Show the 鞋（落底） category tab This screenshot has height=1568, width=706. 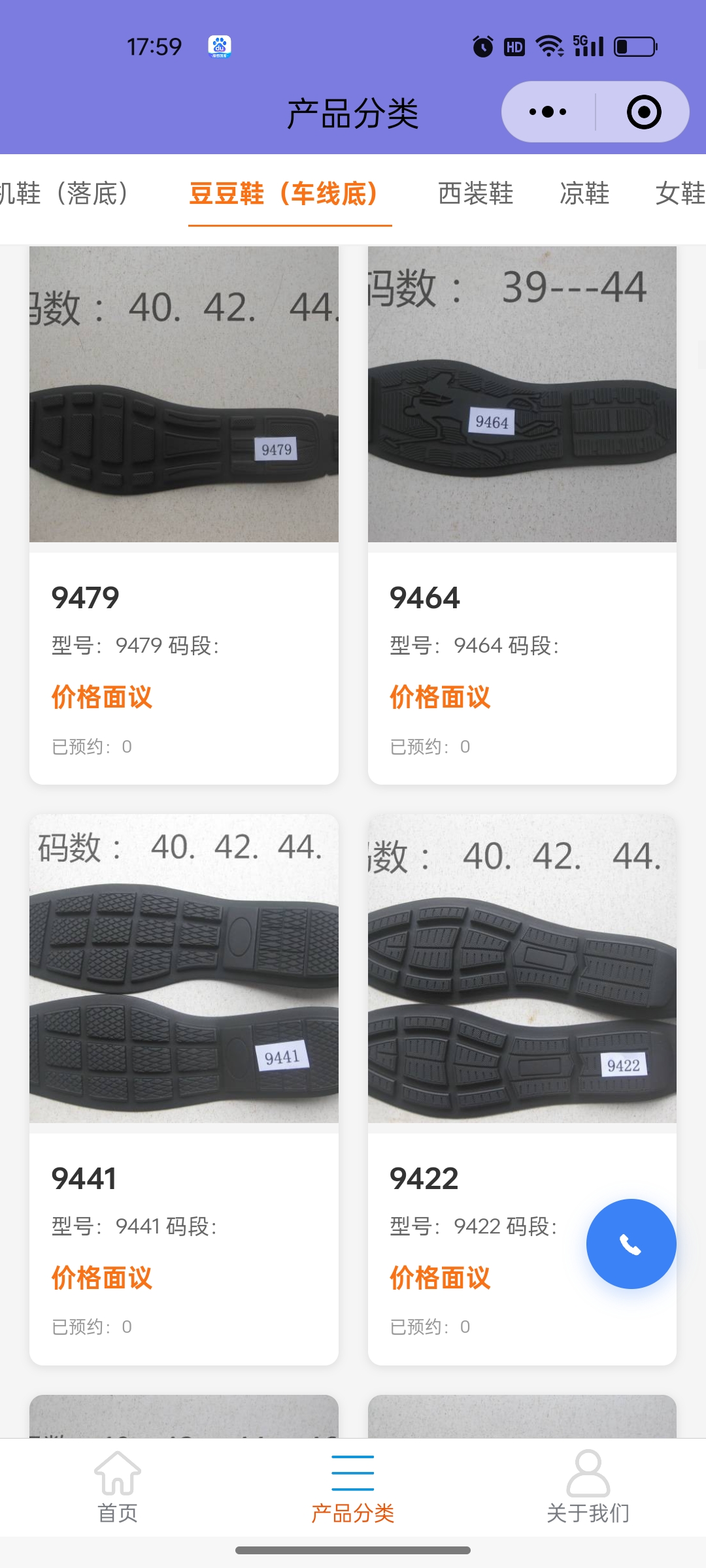point(65,193)
